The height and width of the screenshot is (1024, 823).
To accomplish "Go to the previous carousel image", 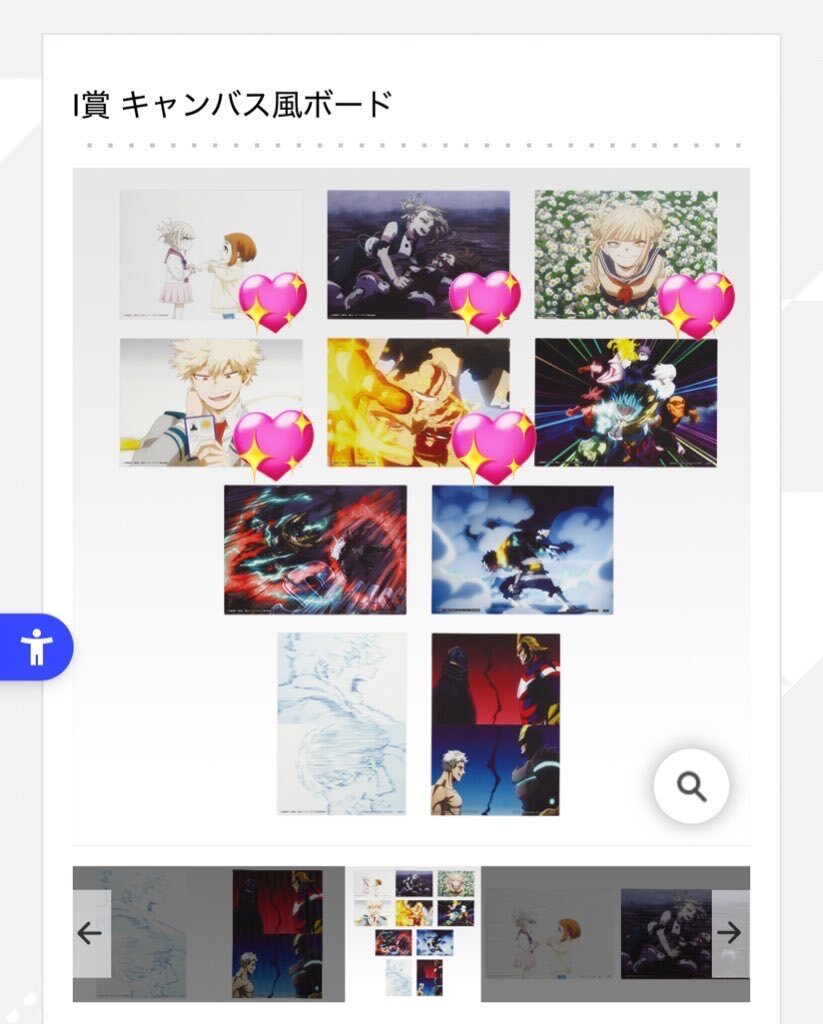I will coord(91,933).
